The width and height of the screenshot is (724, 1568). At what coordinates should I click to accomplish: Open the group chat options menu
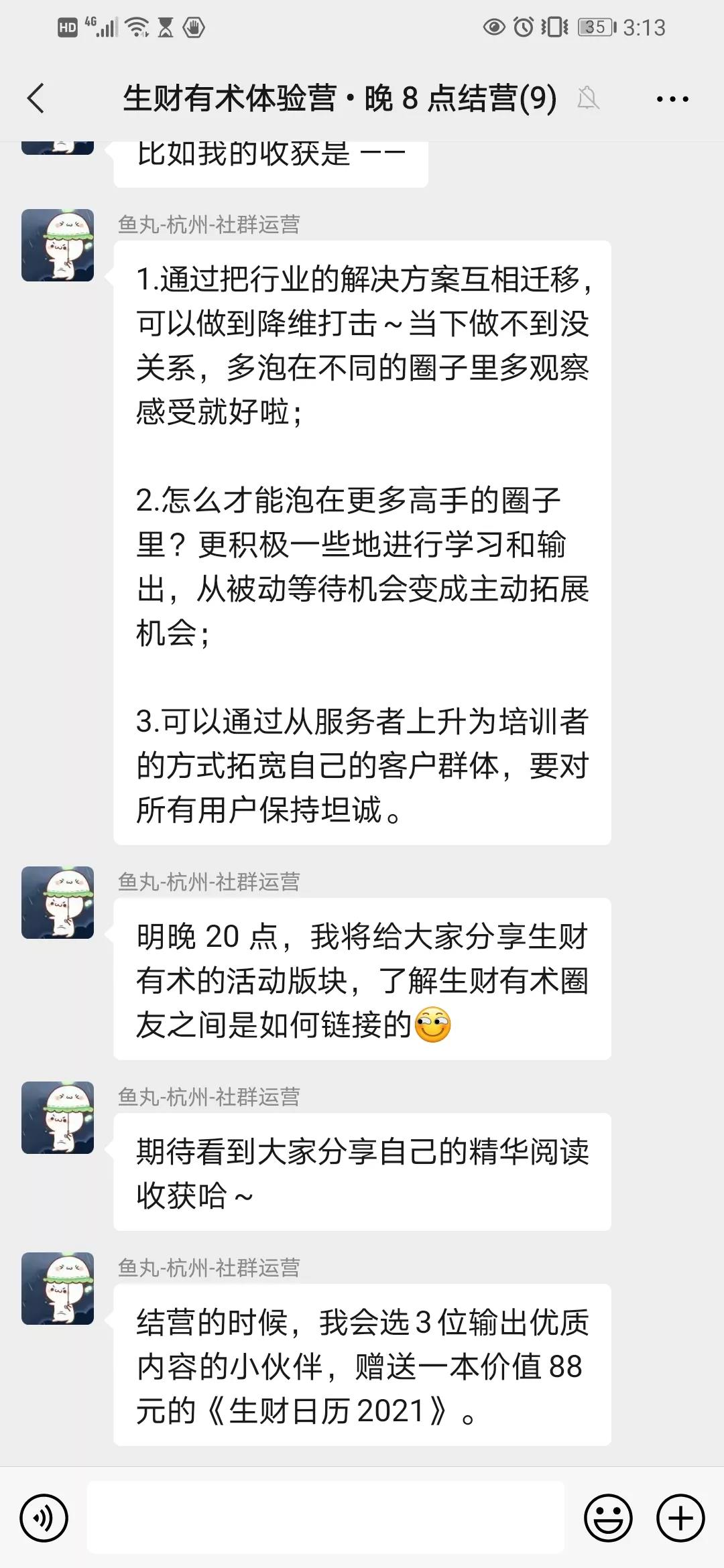point(672,99)
